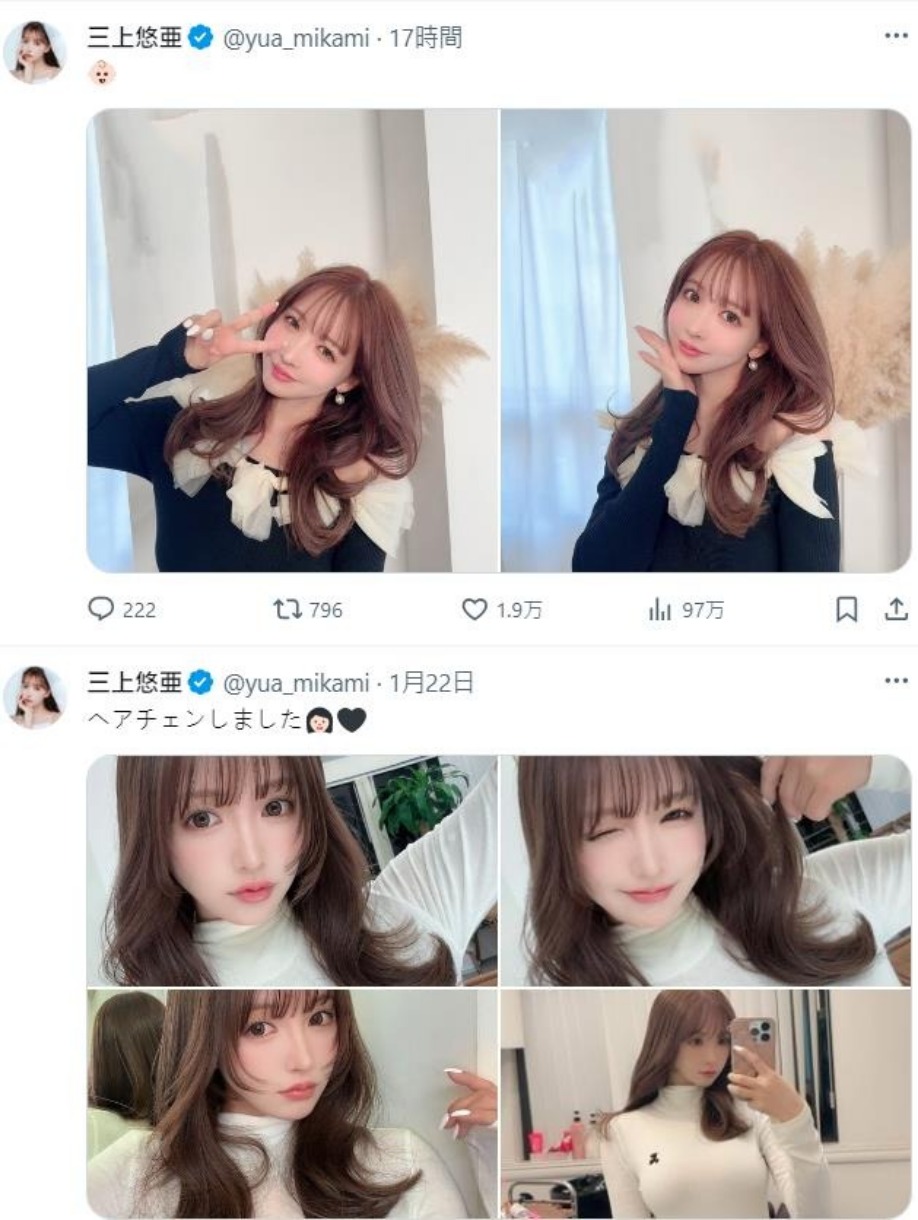Open the profile avatar on the 1月22日 post
Image resolution: width=918 pixels, height=1220 pixels.
click(x=35, y=697)
